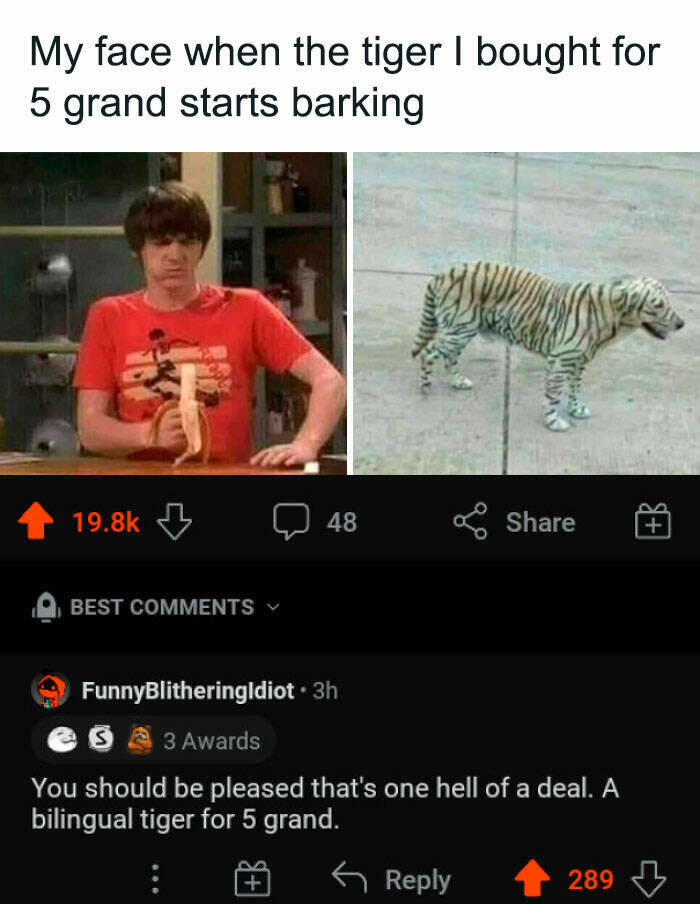Reply to FunnyBlitheringIdiot's comment

[391, 880]
